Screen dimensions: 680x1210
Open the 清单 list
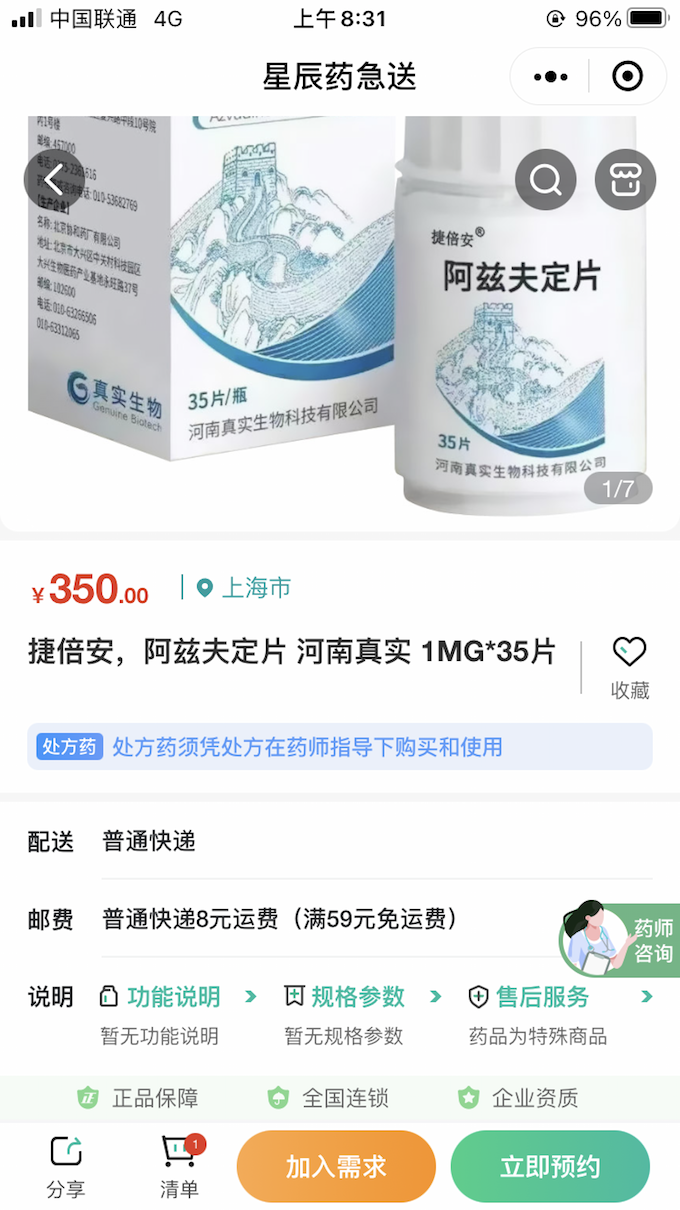coord(180,1166)
